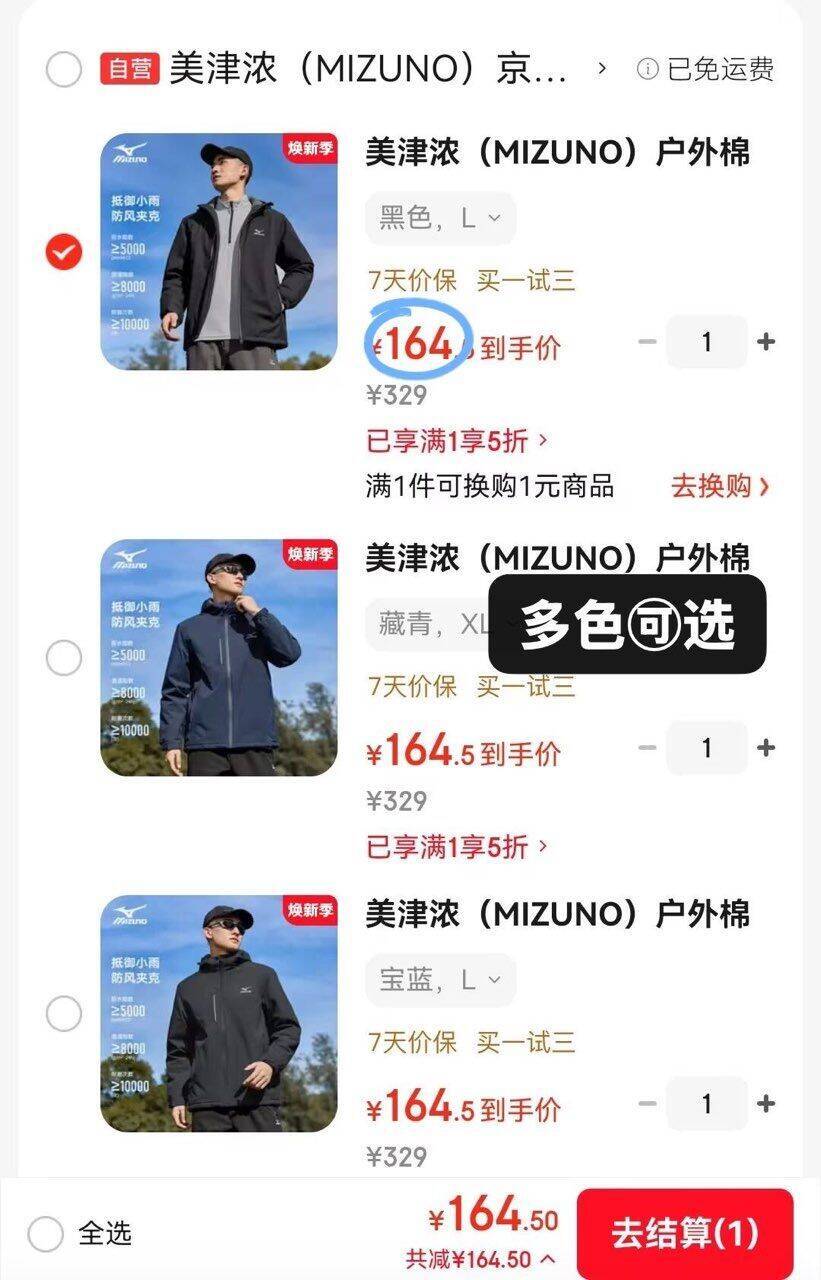This screenshot has width=821, height=1280.
Task: Increase quantity of the 藏青 XL jacket
Action: 766,747
